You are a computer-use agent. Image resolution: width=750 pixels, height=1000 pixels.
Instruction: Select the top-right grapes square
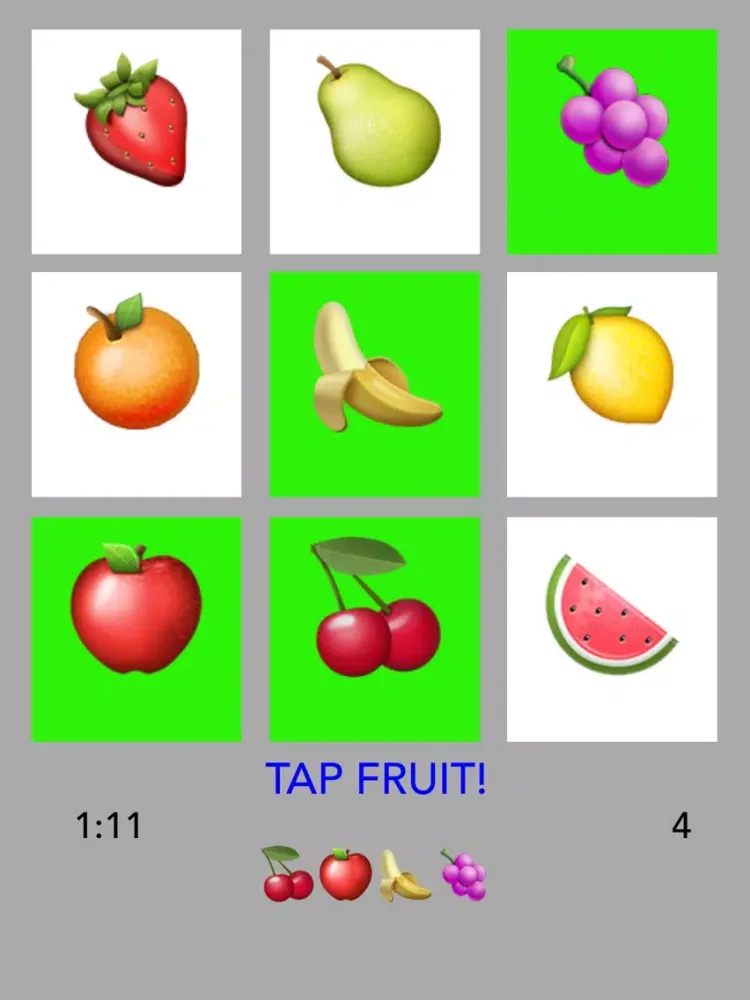(611, 140)
